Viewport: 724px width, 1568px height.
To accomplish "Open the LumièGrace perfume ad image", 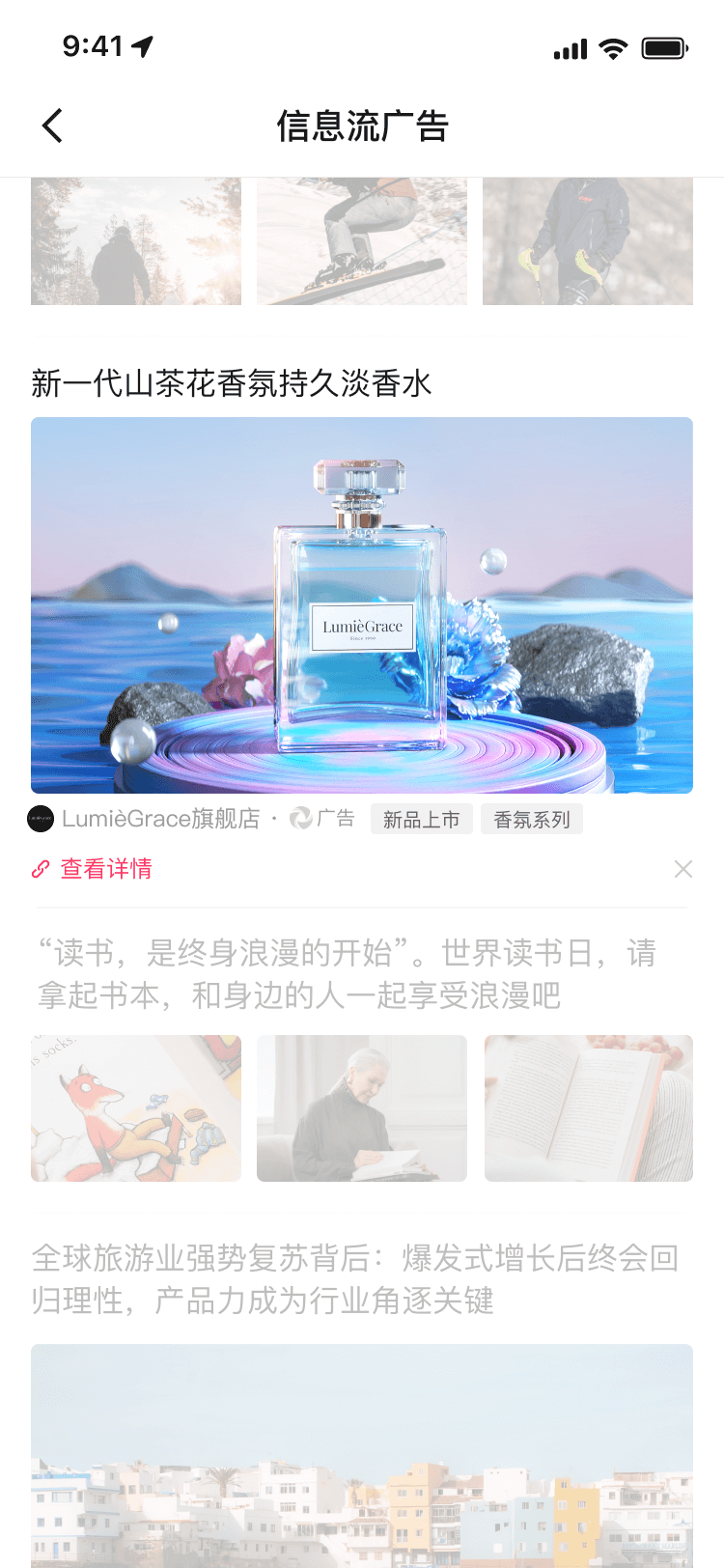I will (362, 605).
